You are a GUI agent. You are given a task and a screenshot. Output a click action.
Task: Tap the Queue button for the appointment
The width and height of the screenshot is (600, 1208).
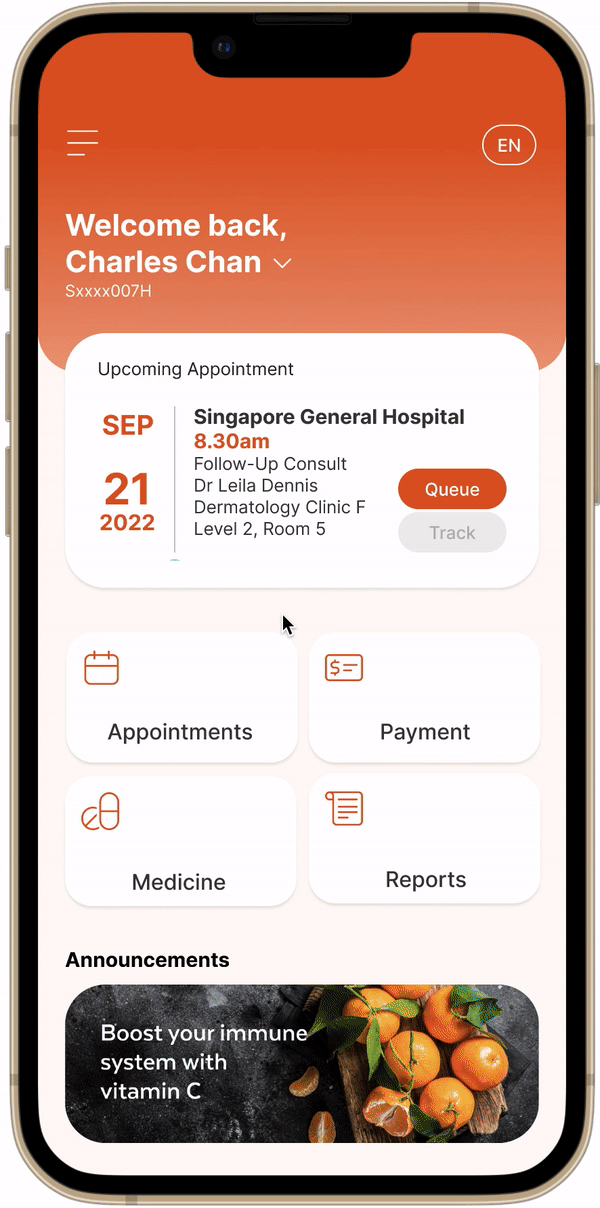pyautogui.click(x=452, y=489)
